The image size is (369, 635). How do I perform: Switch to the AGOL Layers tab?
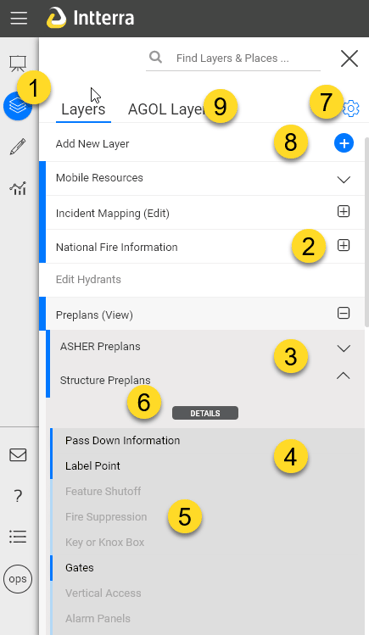click(x=167, y=109)
